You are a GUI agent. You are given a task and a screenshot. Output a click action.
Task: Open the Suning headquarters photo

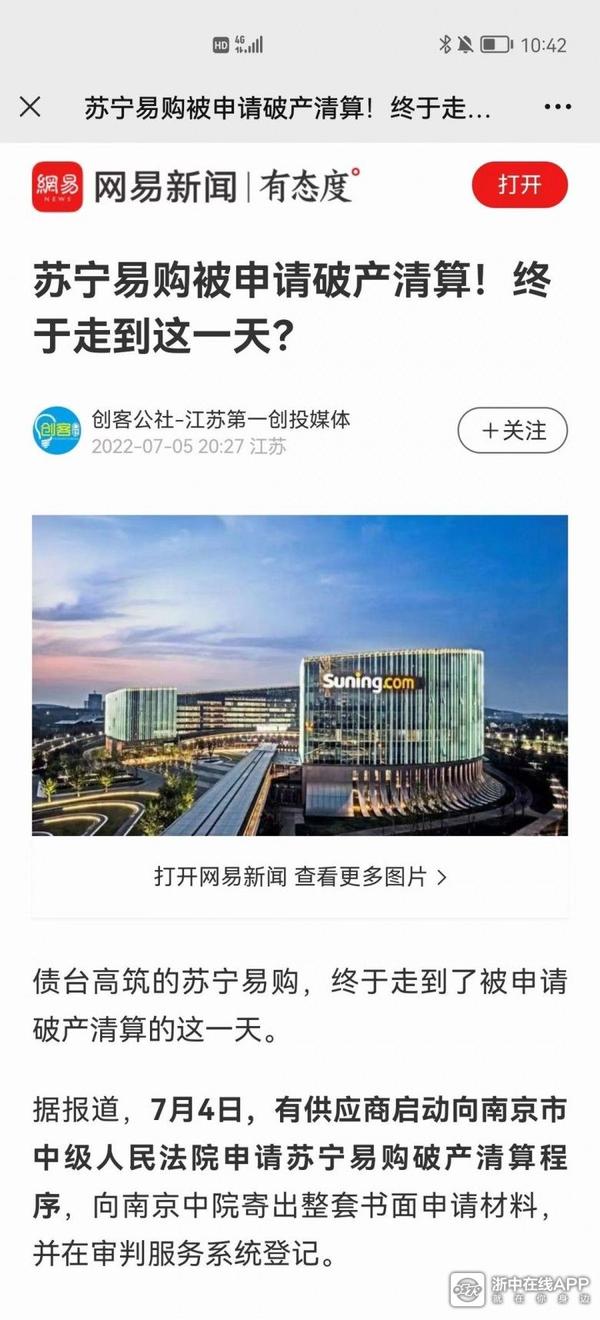[x=300, y=675]
